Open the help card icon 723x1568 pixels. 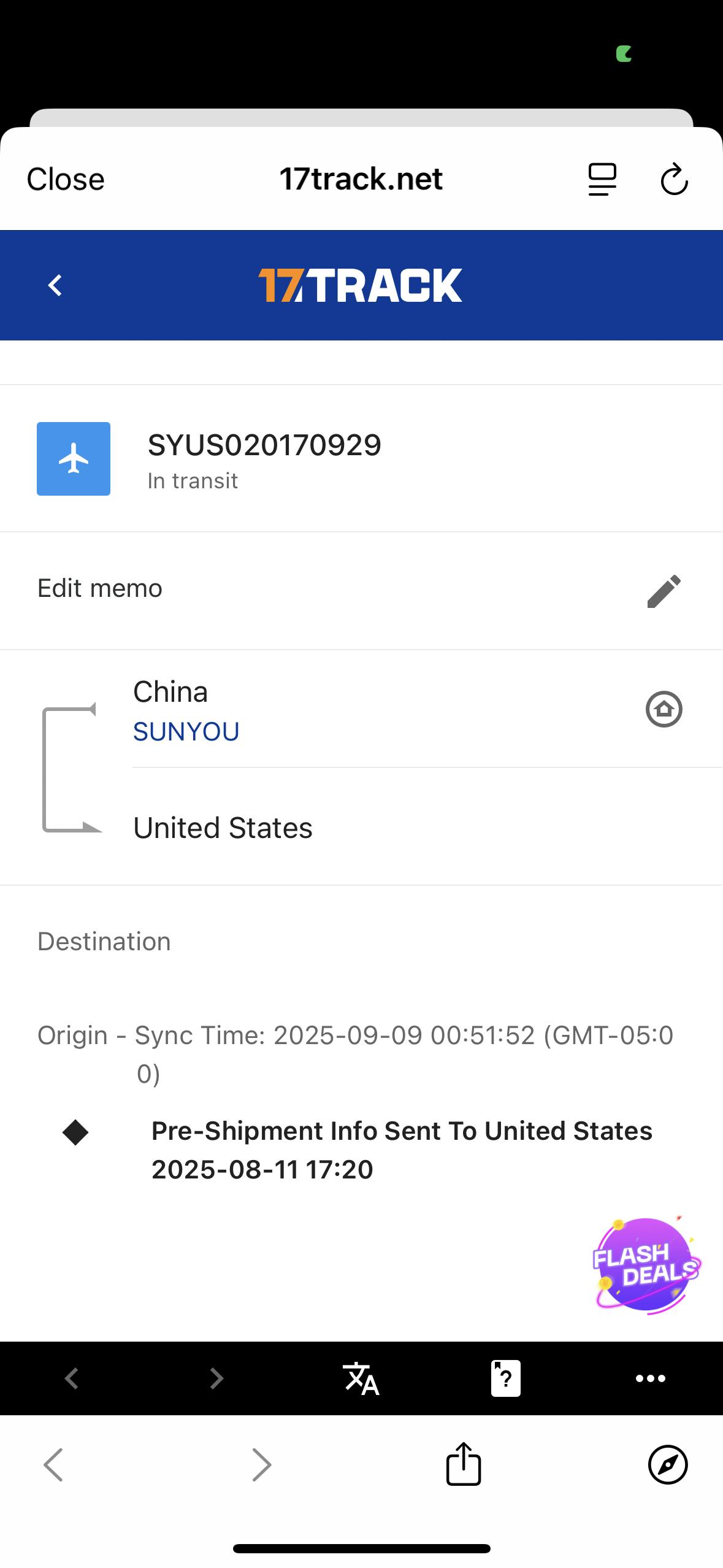506,1378
